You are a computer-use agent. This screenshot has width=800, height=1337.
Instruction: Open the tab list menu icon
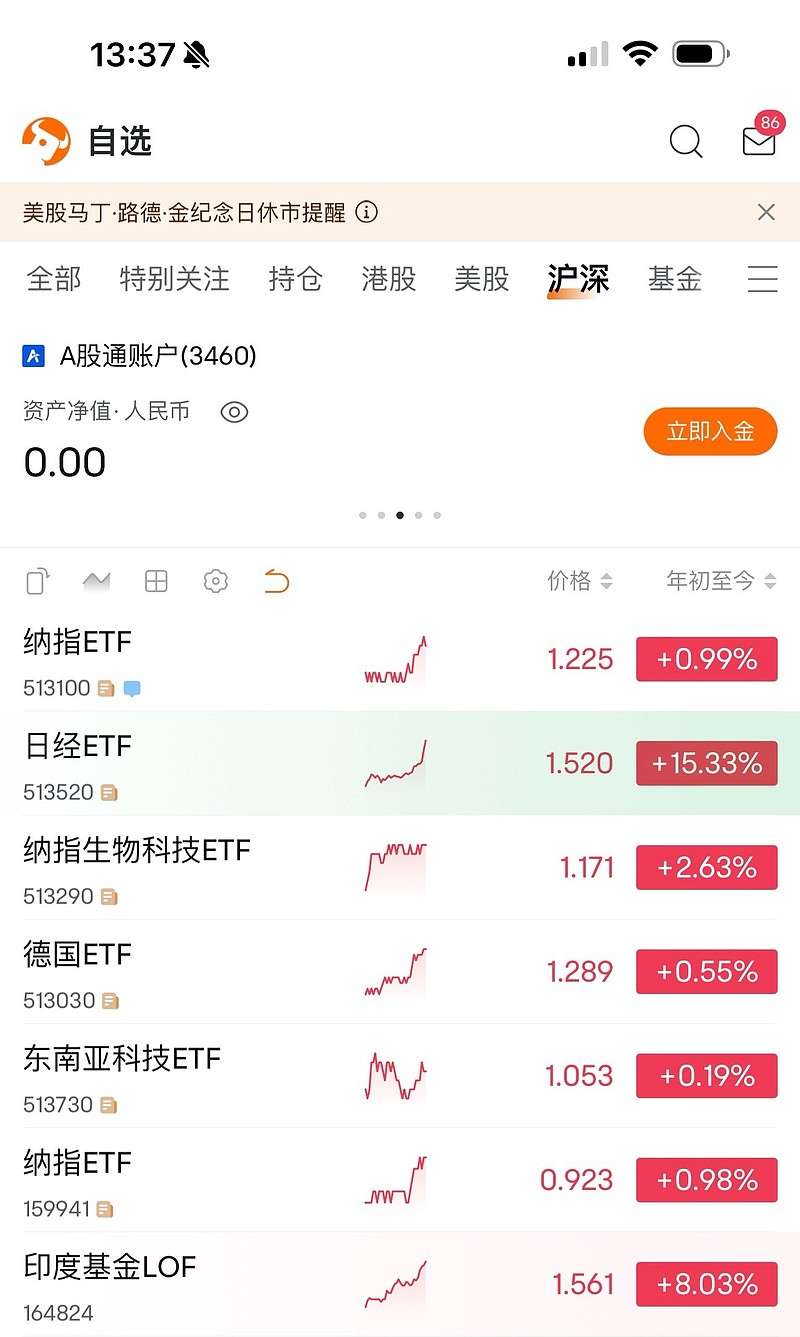[762, 279]
